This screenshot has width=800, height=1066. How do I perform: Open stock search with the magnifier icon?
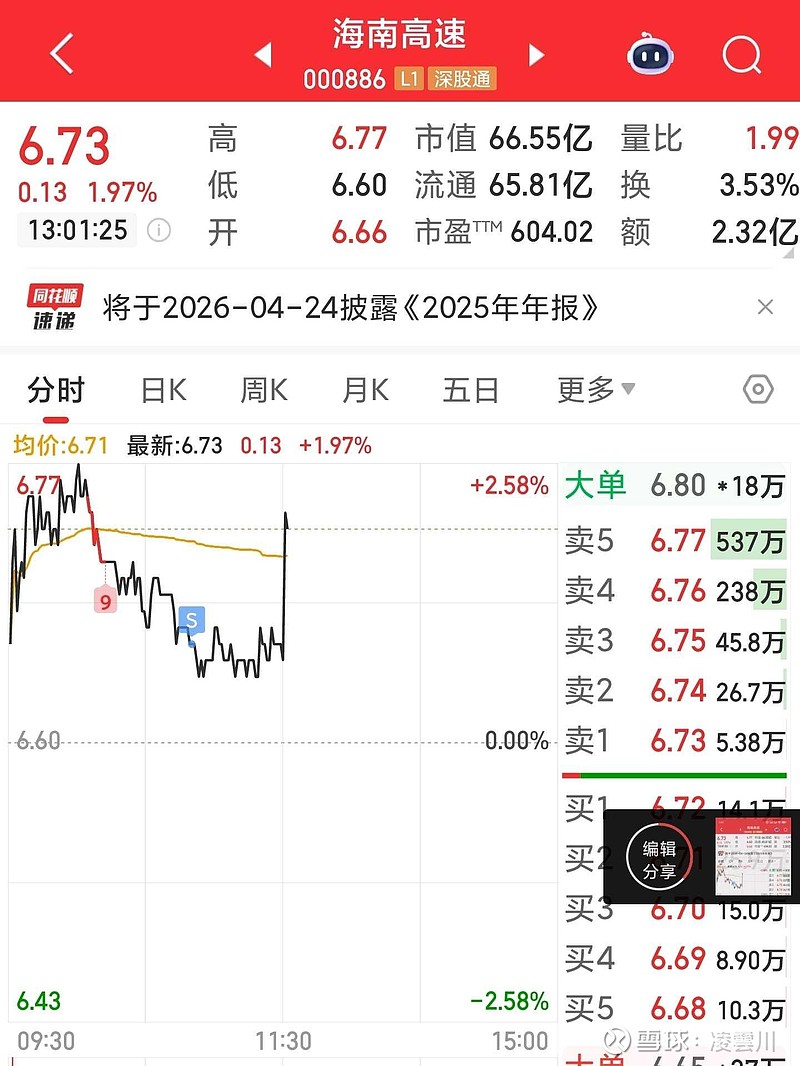(x=741, y=55)
